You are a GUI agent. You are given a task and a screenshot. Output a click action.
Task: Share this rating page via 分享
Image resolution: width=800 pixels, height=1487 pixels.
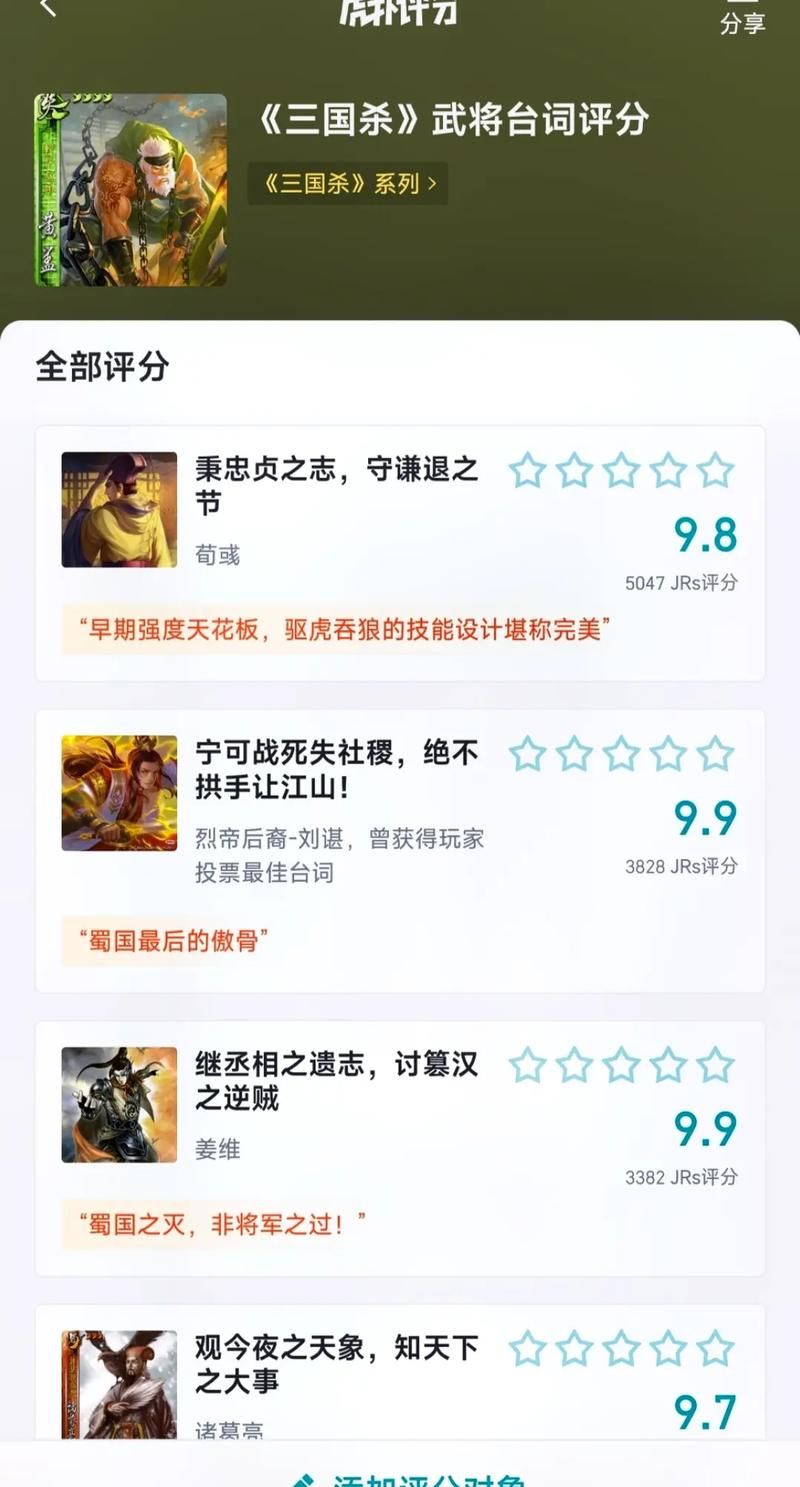[x=742, y=20]
